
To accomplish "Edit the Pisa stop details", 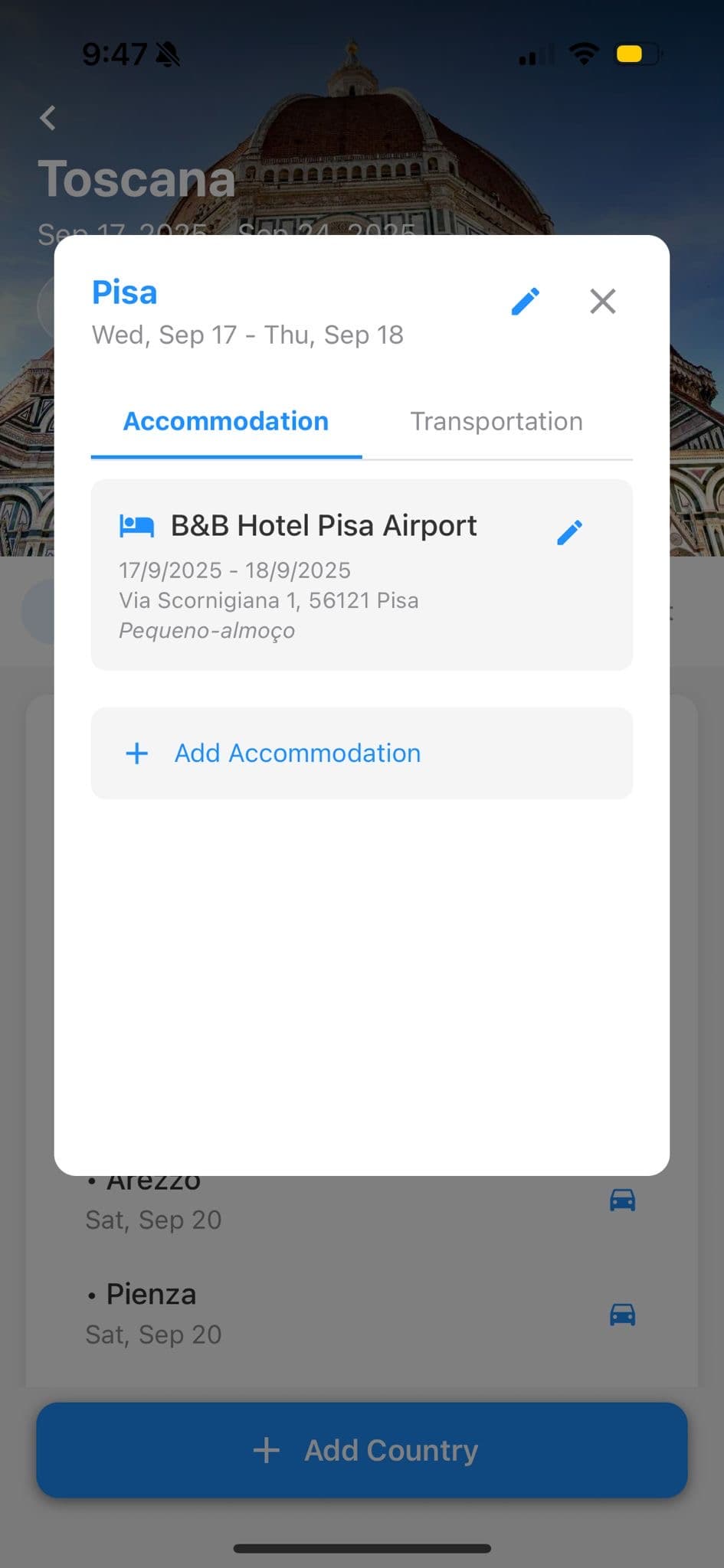I will 526,302.
